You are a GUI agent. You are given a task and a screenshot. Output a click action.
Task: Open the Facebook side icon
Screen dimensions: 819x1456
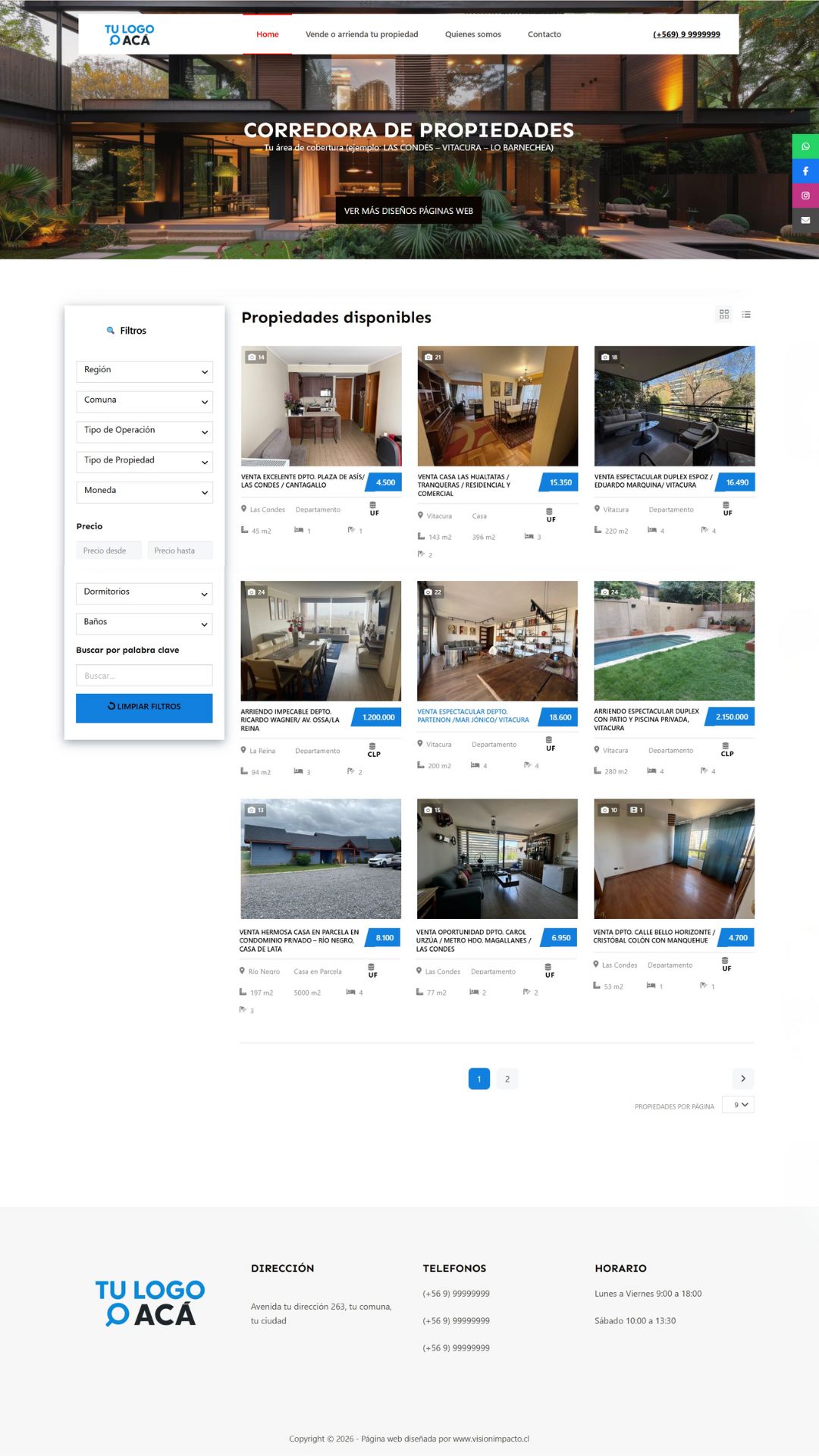[x=805, y=171]
